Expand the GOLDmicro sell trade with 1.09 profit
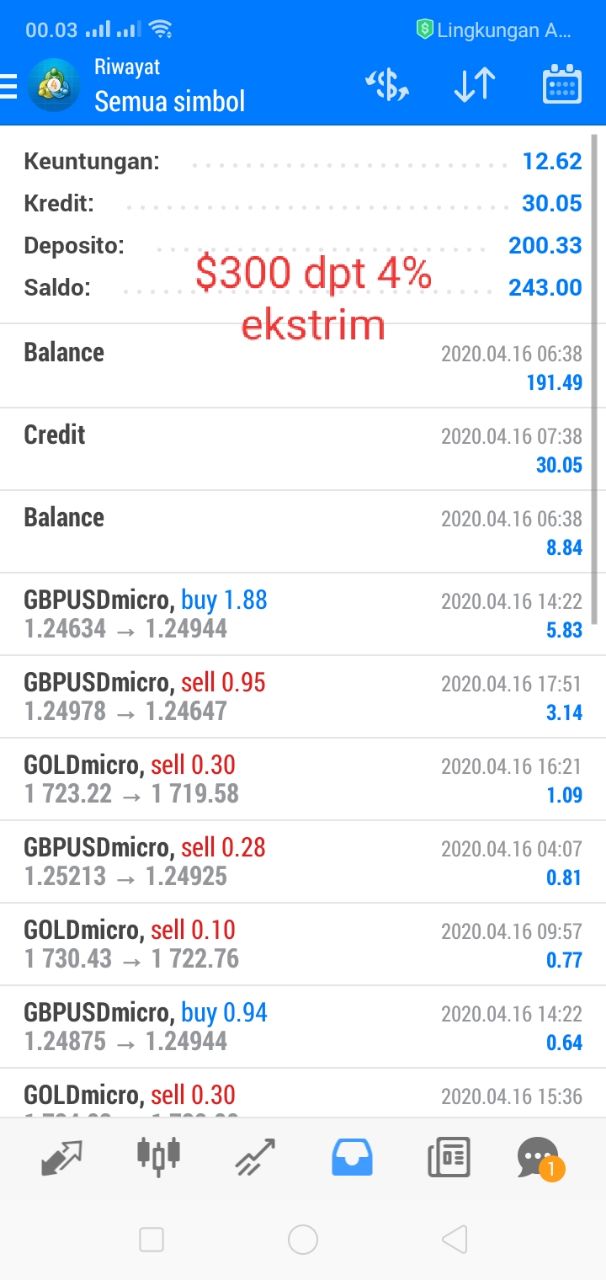The width and height of the screenshot is (606, 1280). pos(302,779)
